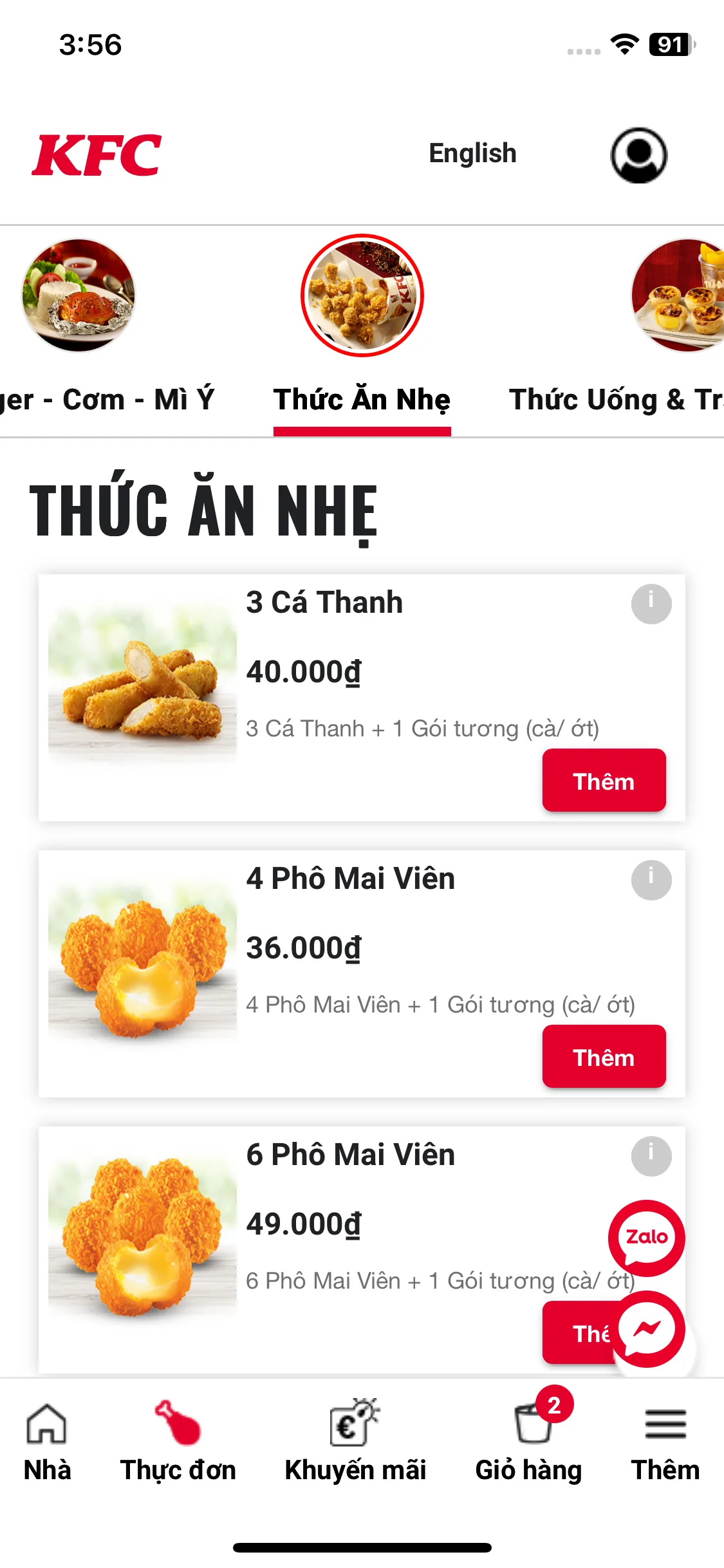Open the 6 Phô Mai Viên product card
Screen dimensions: 724x1568
(350, 1155)
